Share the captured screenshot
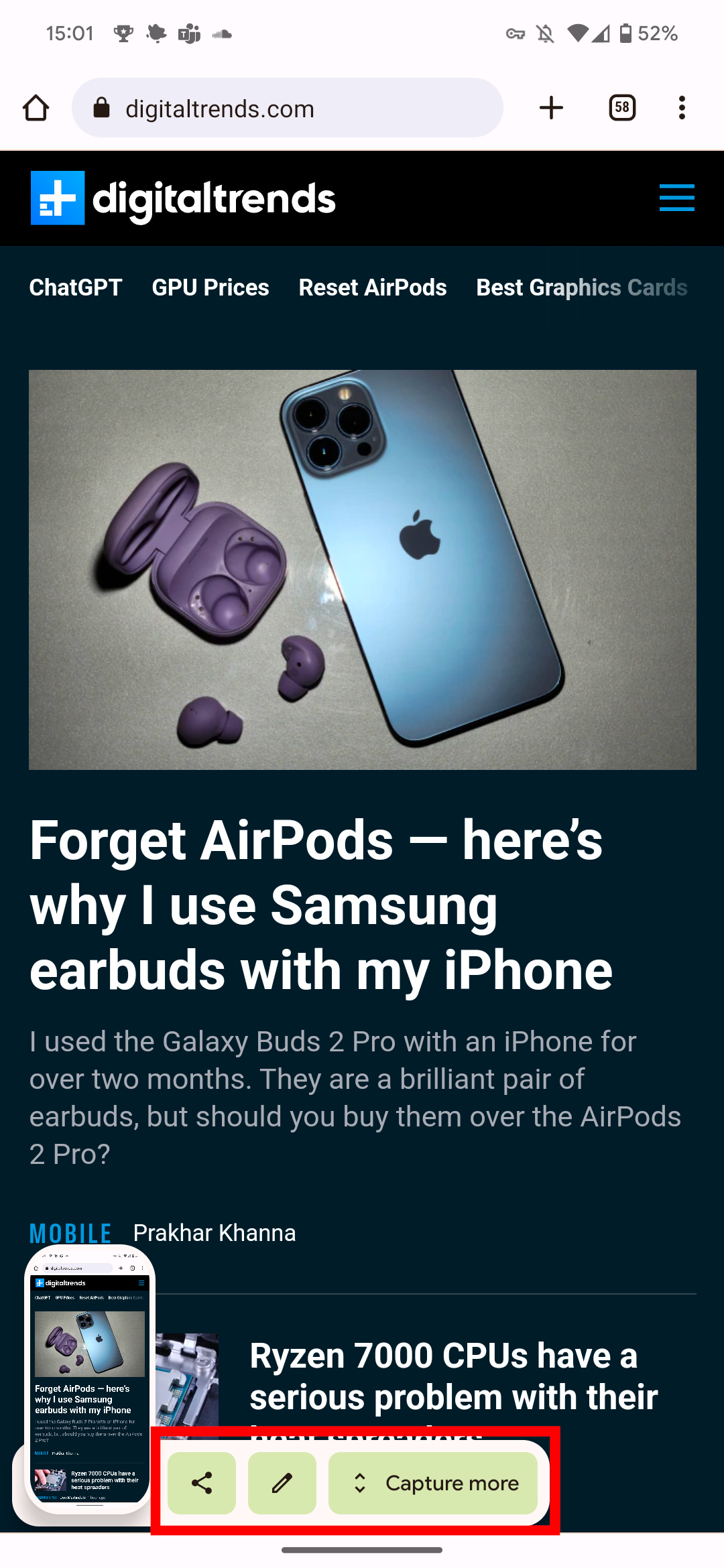Screen dimensions: 724x1568 pos(202,1483)
